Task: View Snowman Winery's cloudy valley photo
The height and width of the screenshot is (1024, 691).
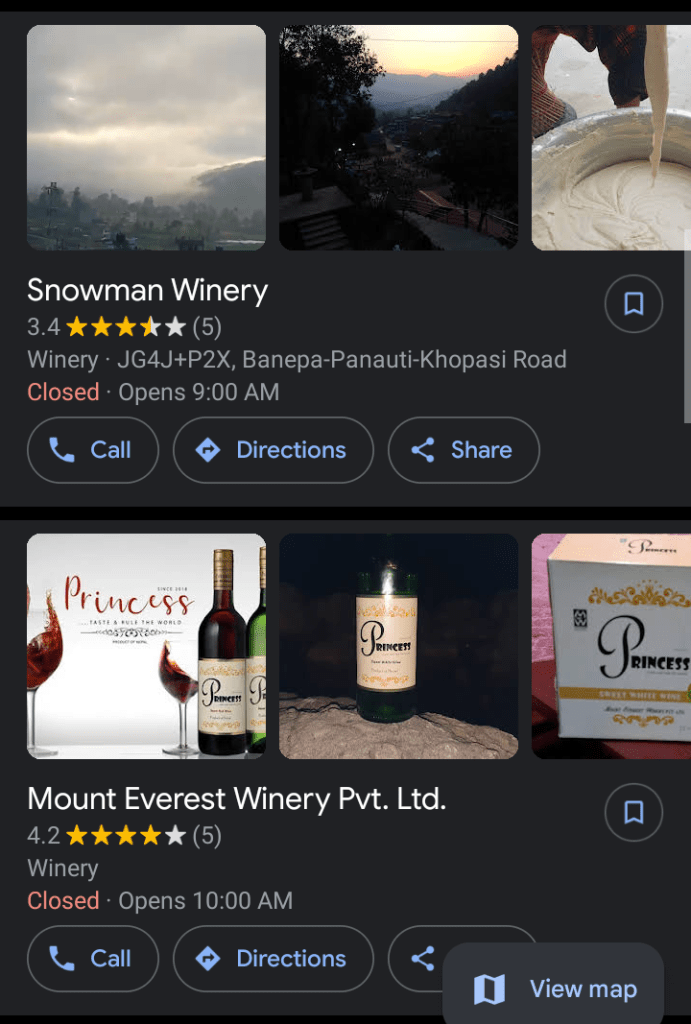Action: click(146, 138)
